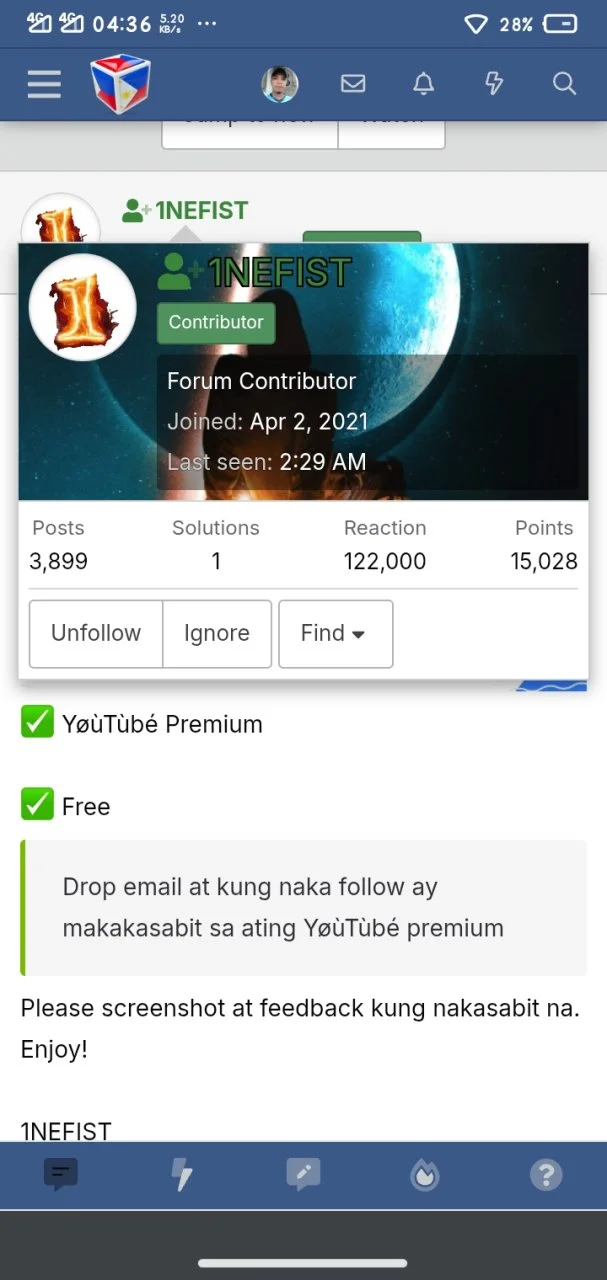
Task: Open the inbox envelope icon
Action: tap(353, 84)
